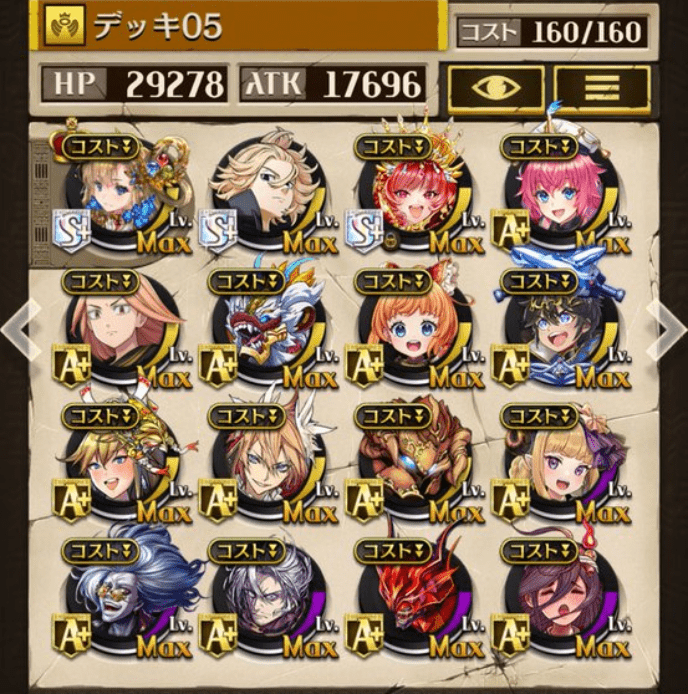Open the three-line list menu button
The height and width of the screenshot is (694, 688).
pyautogui.click(x=603, y=89)
